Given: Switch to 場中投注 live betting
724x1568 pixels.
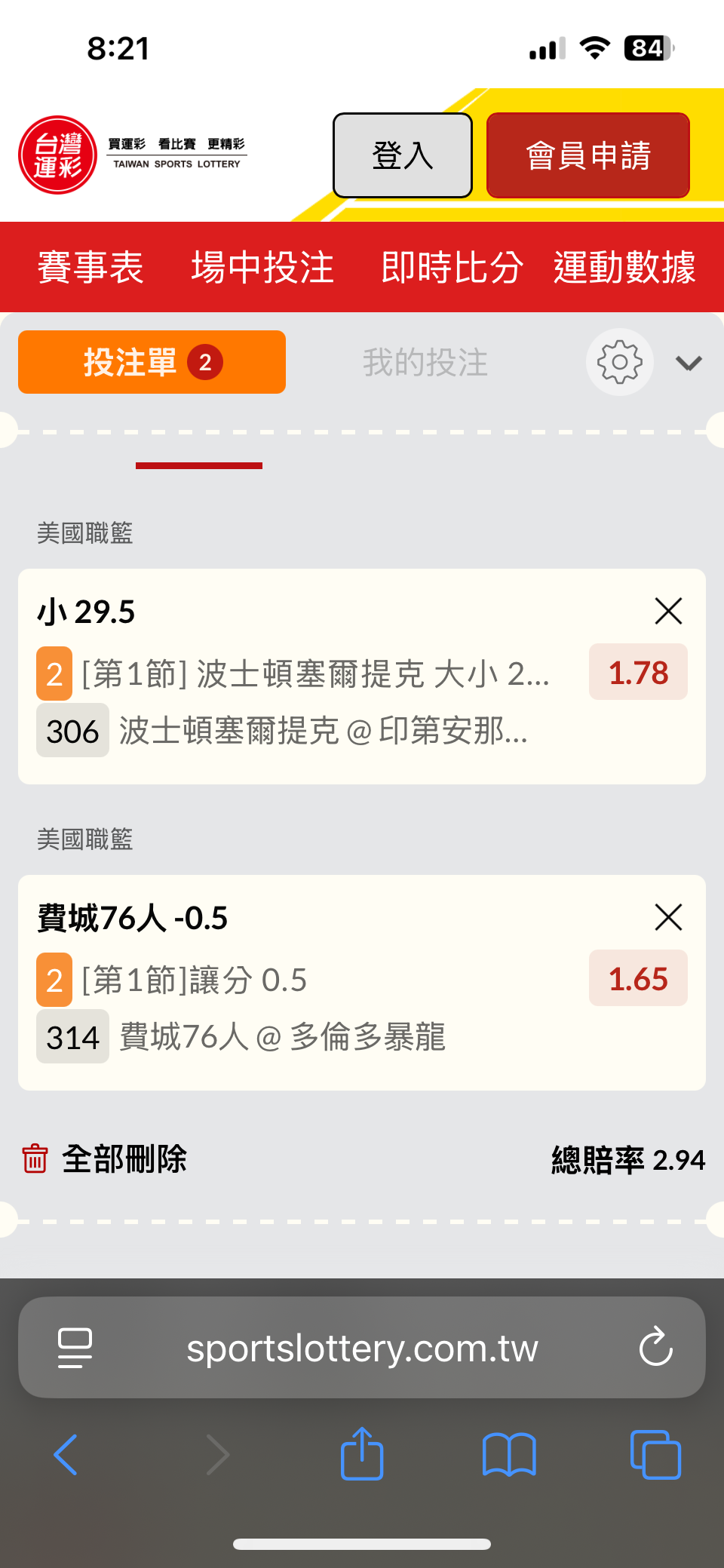Looking at the screenshot, I should point(262,267).
